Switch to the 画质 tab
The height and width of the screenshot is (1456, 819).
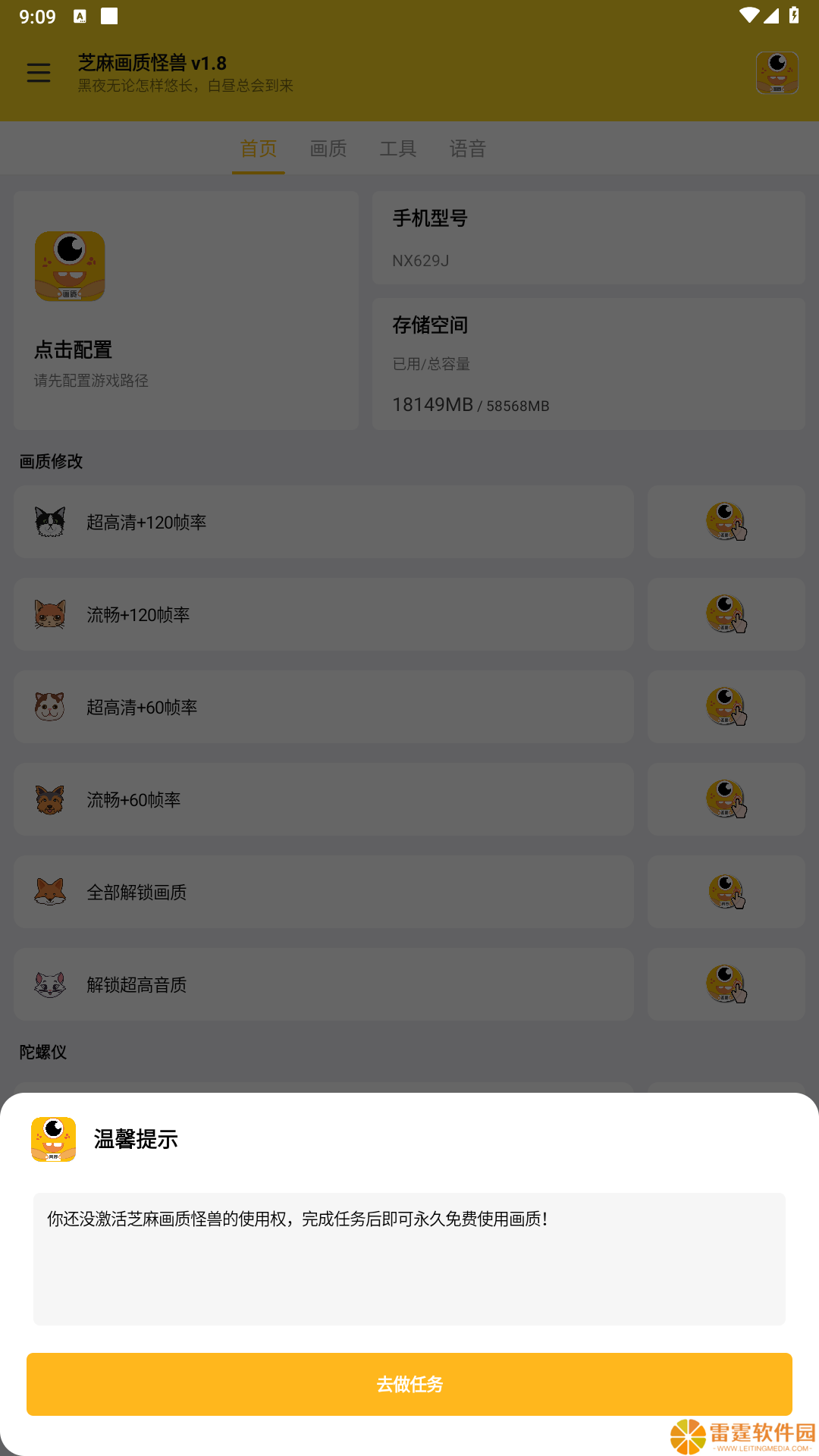328,149
